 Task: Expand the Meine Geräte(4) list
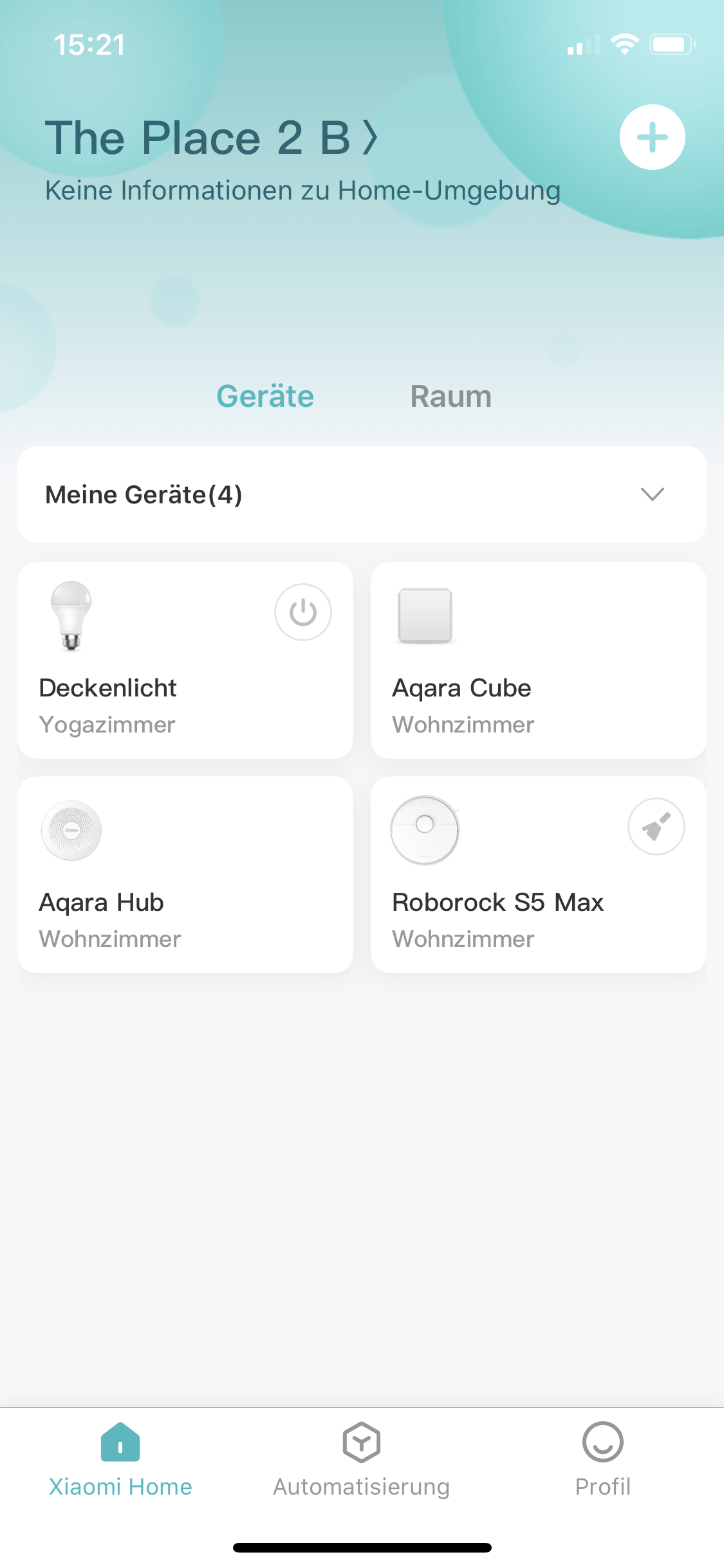(x=652, y=494)
